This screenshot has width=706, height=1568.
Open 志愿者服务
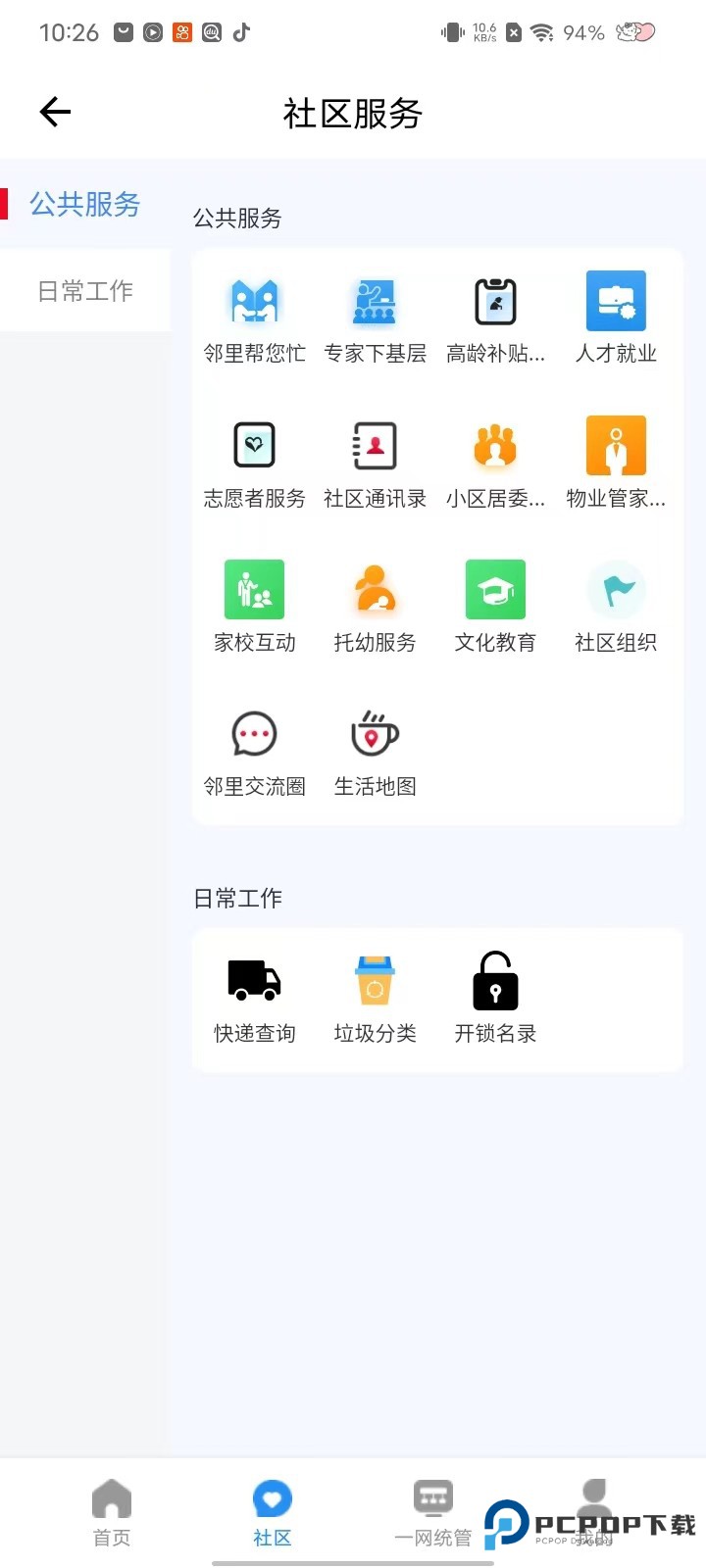[x=254, y=464]
